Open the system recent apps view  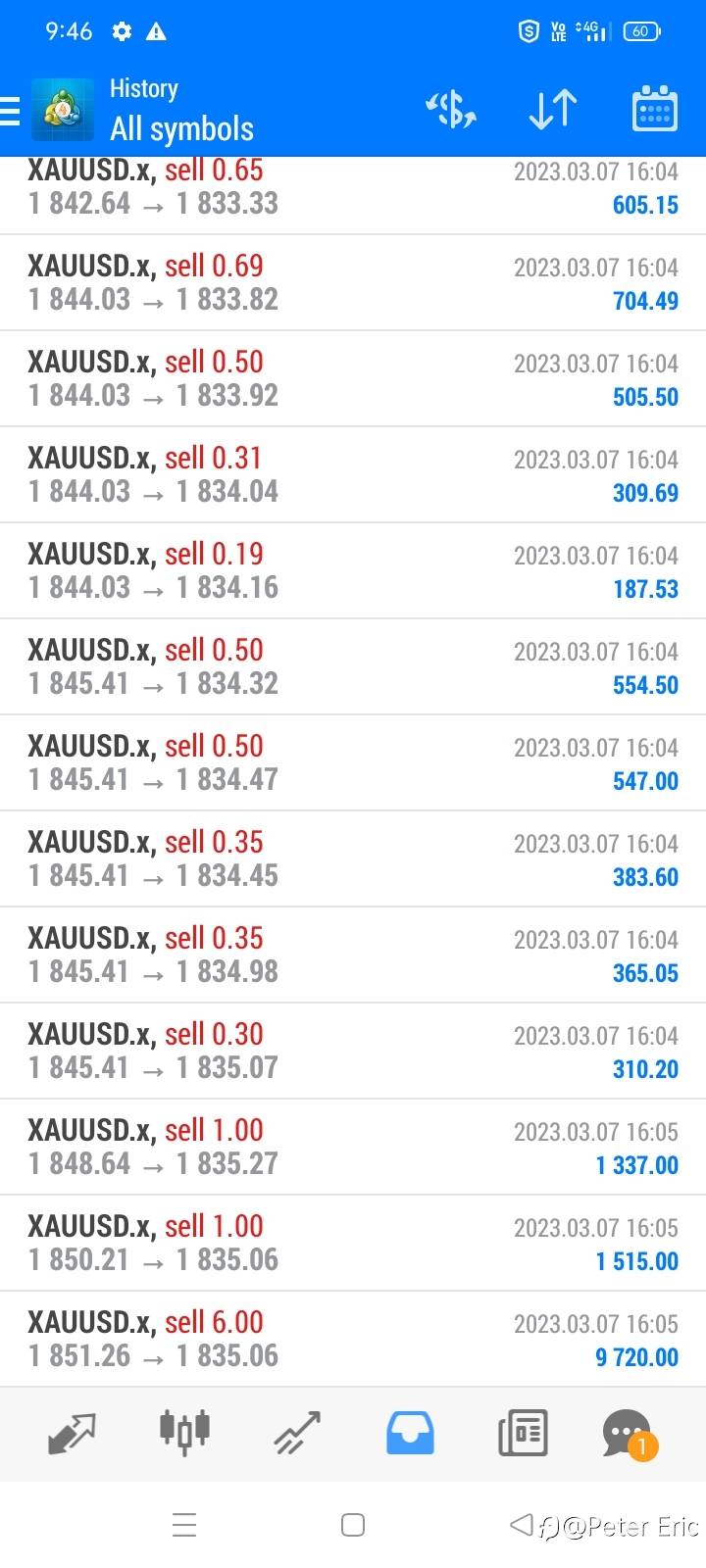[x=184, y=1525]
